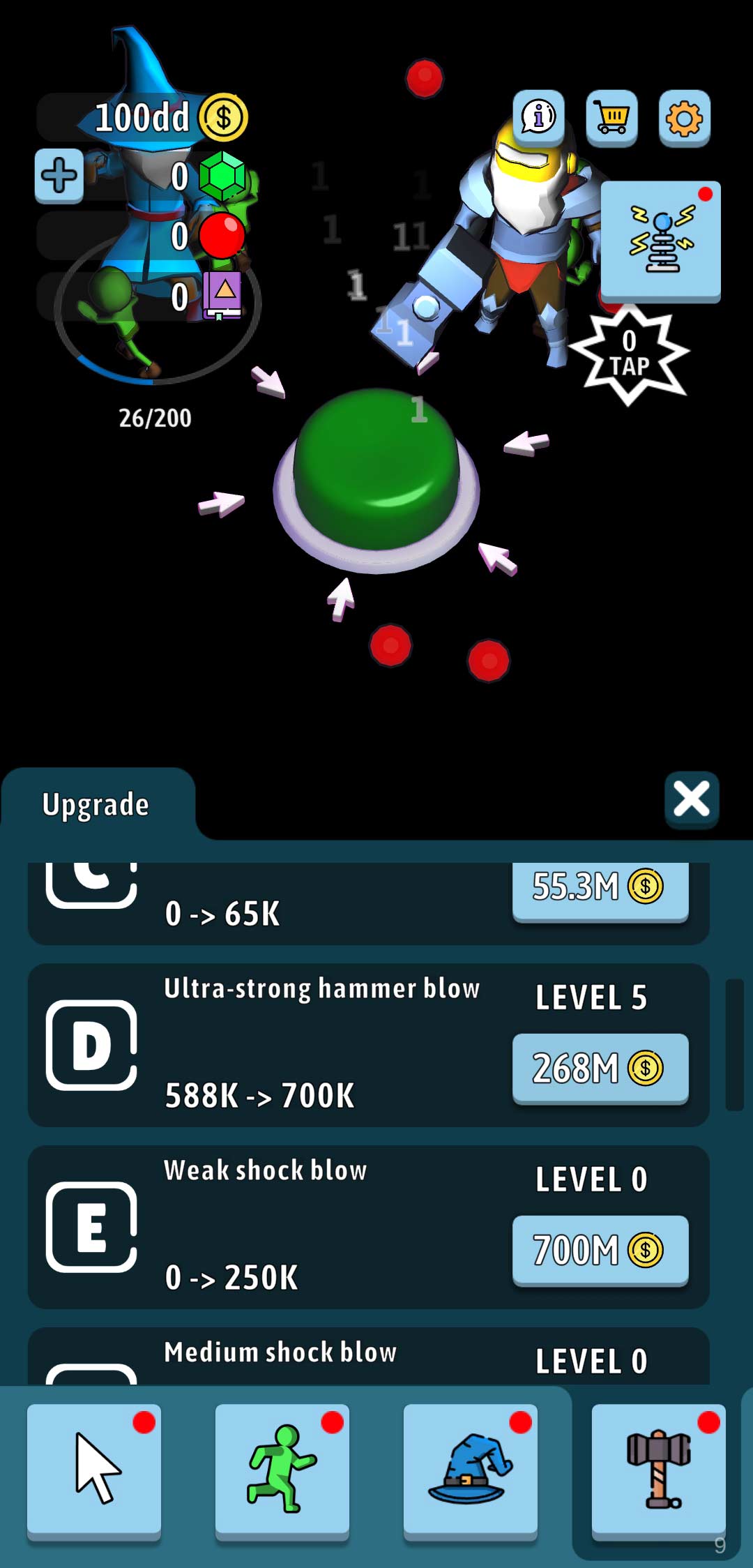Dismiss the Upgrade panel with the X

pyautogui.click(x=692, y=800)
